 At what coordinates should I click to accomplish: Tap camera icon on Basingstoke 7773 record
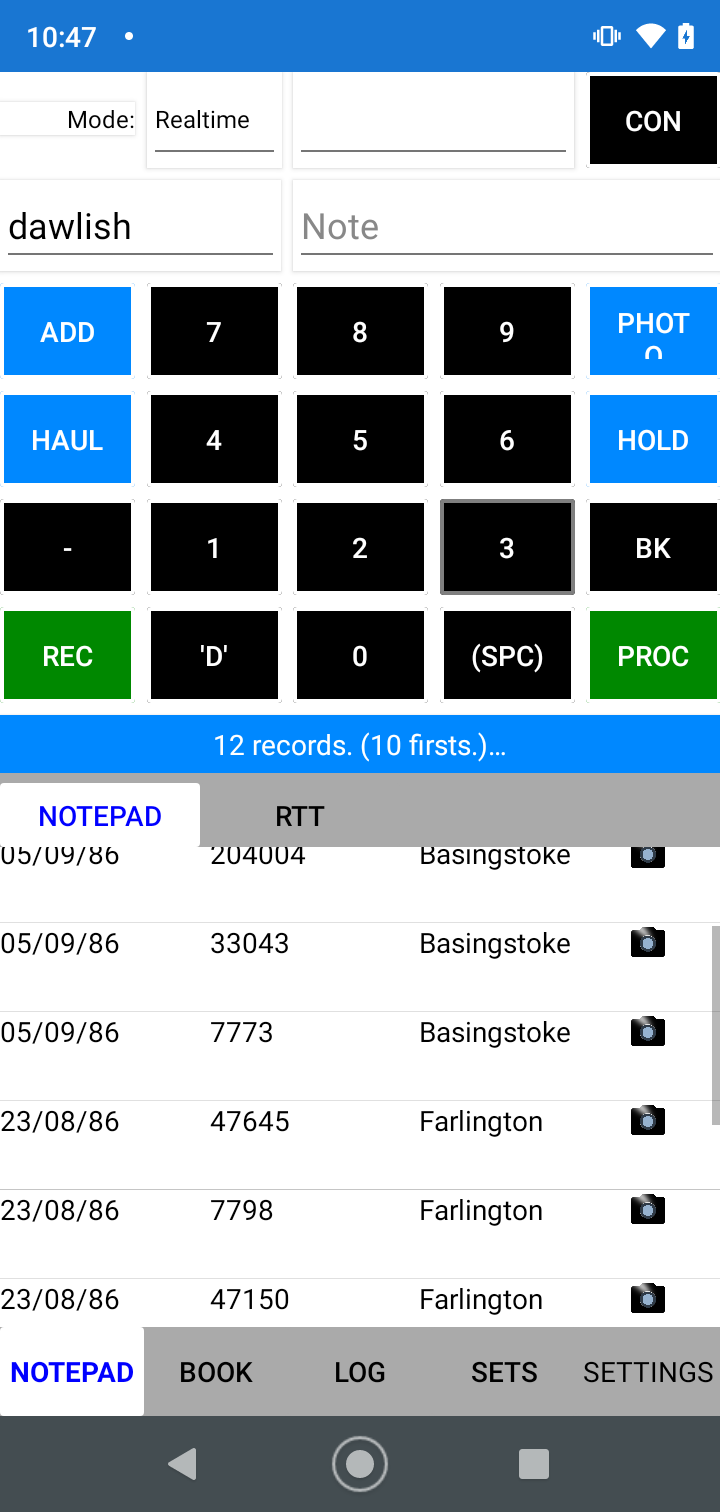pos(647,1031)
